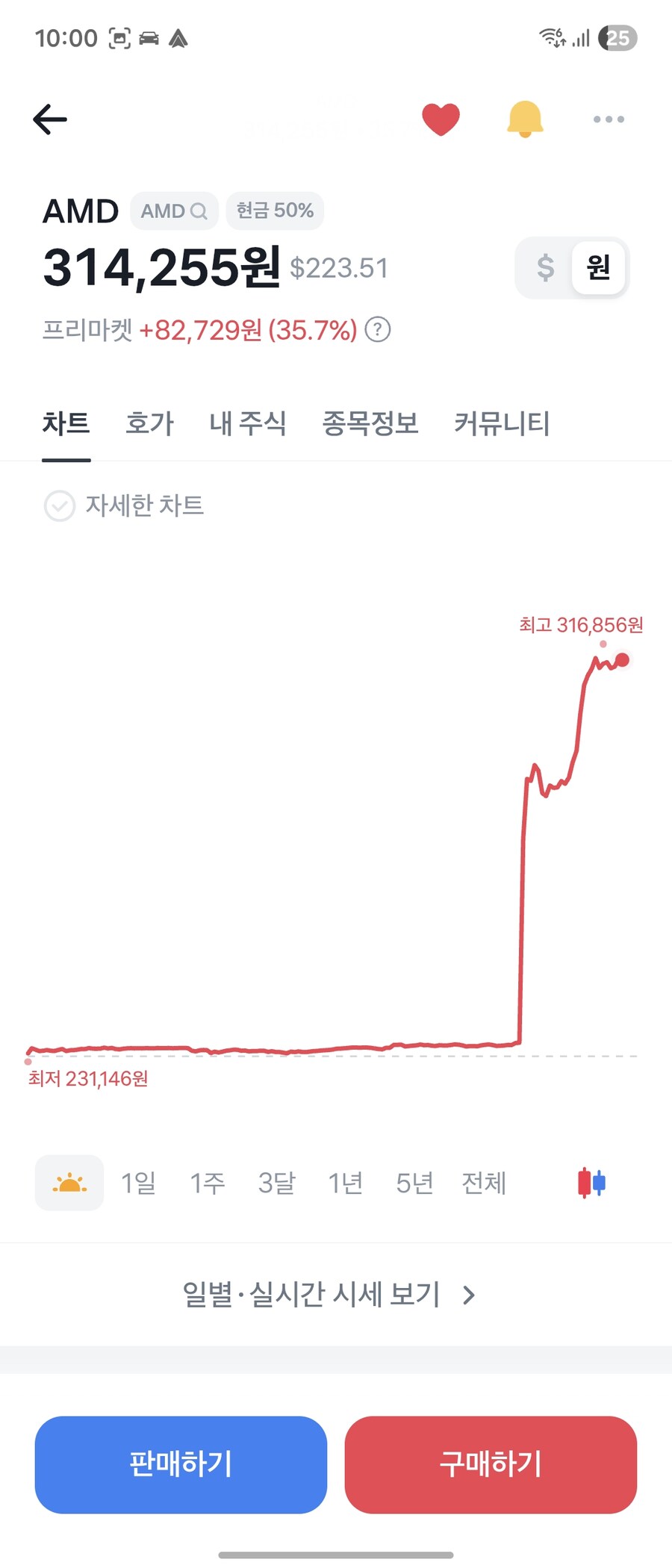The height and width of the screenshot is (1568, 672).
Task: Open the three-dot overflow menu
Action: click(608, 119)
